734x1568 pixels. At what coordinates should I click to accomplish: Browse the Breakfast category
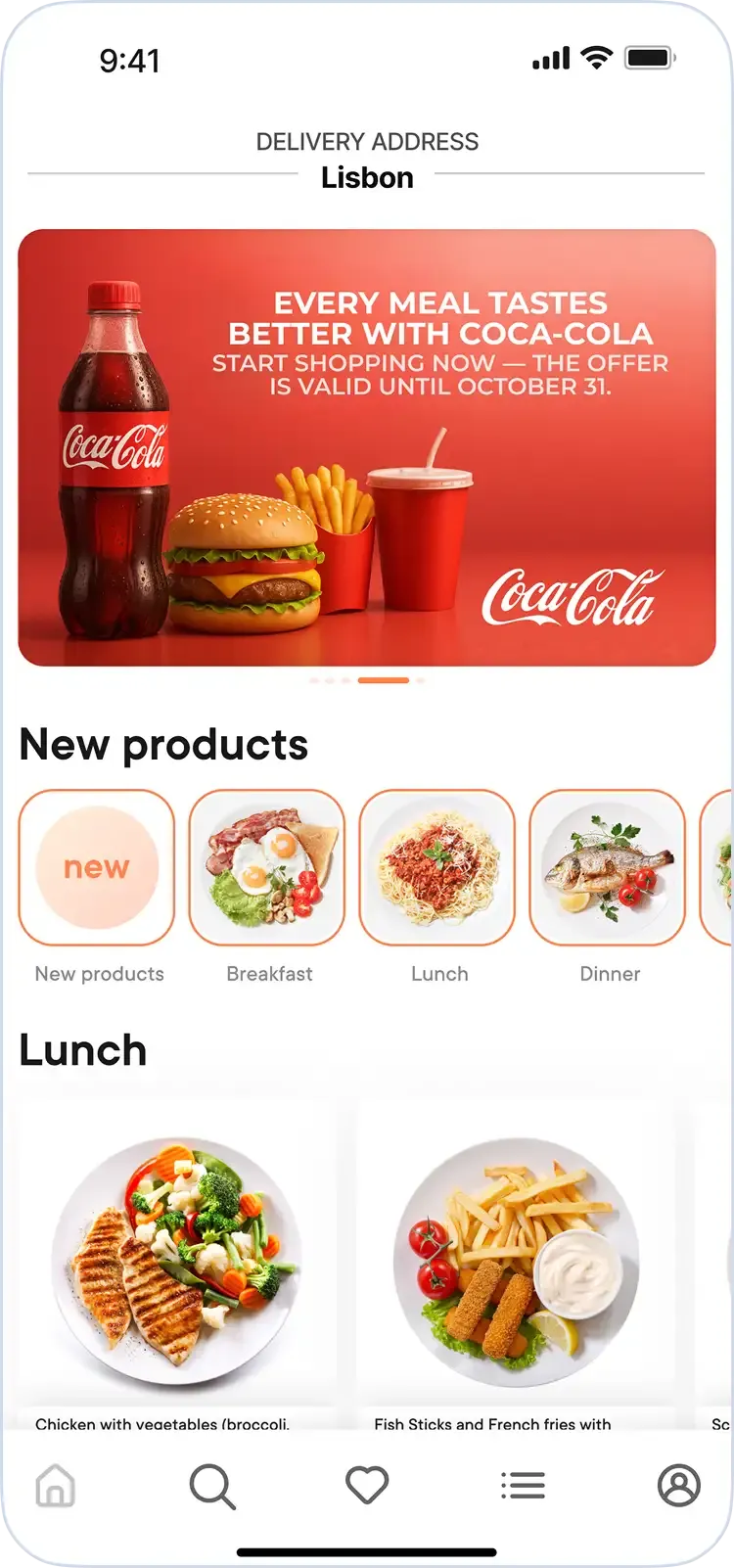tap(267, 867)
